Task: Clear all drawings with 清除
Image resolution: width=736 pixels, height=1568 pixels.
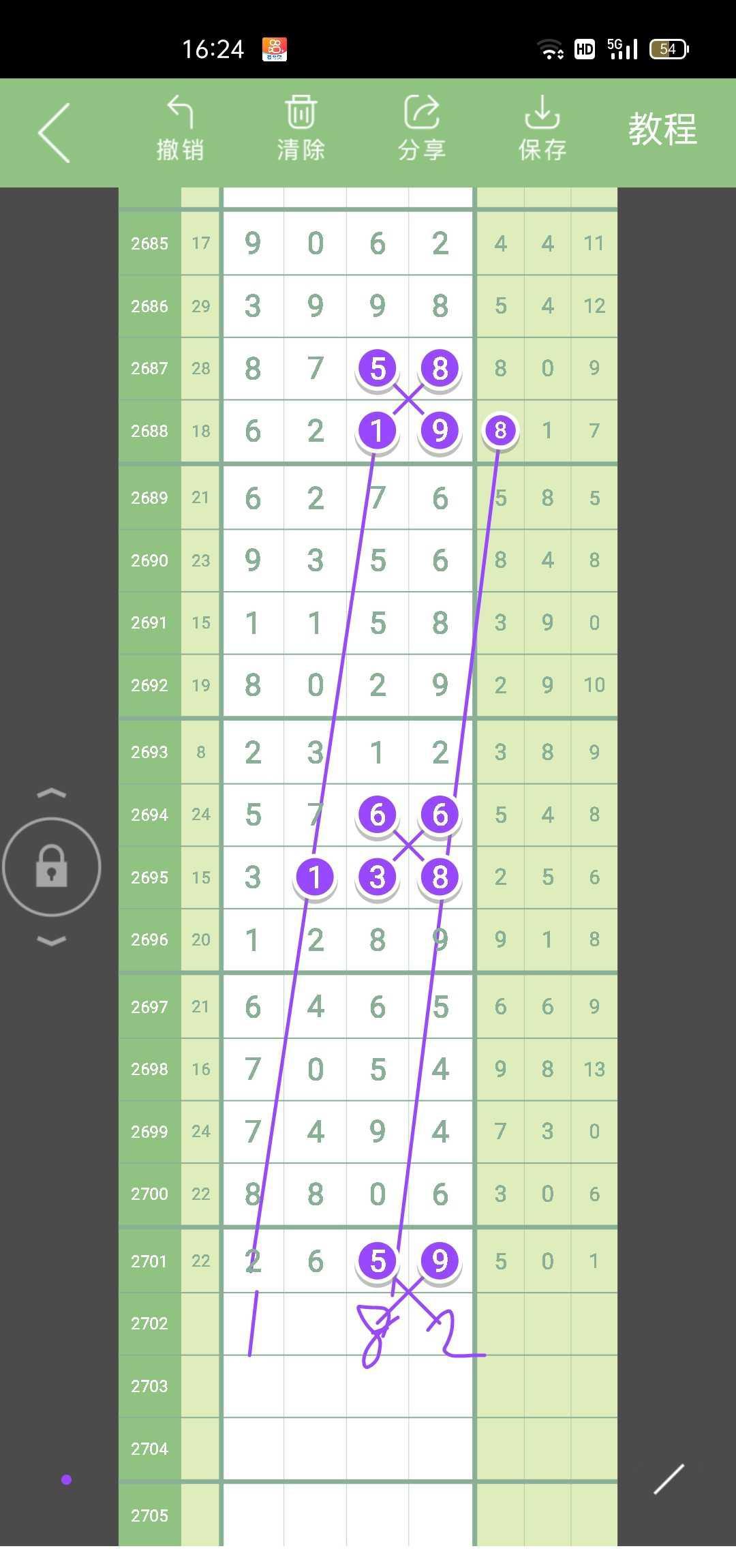Action: pos(301,130)
